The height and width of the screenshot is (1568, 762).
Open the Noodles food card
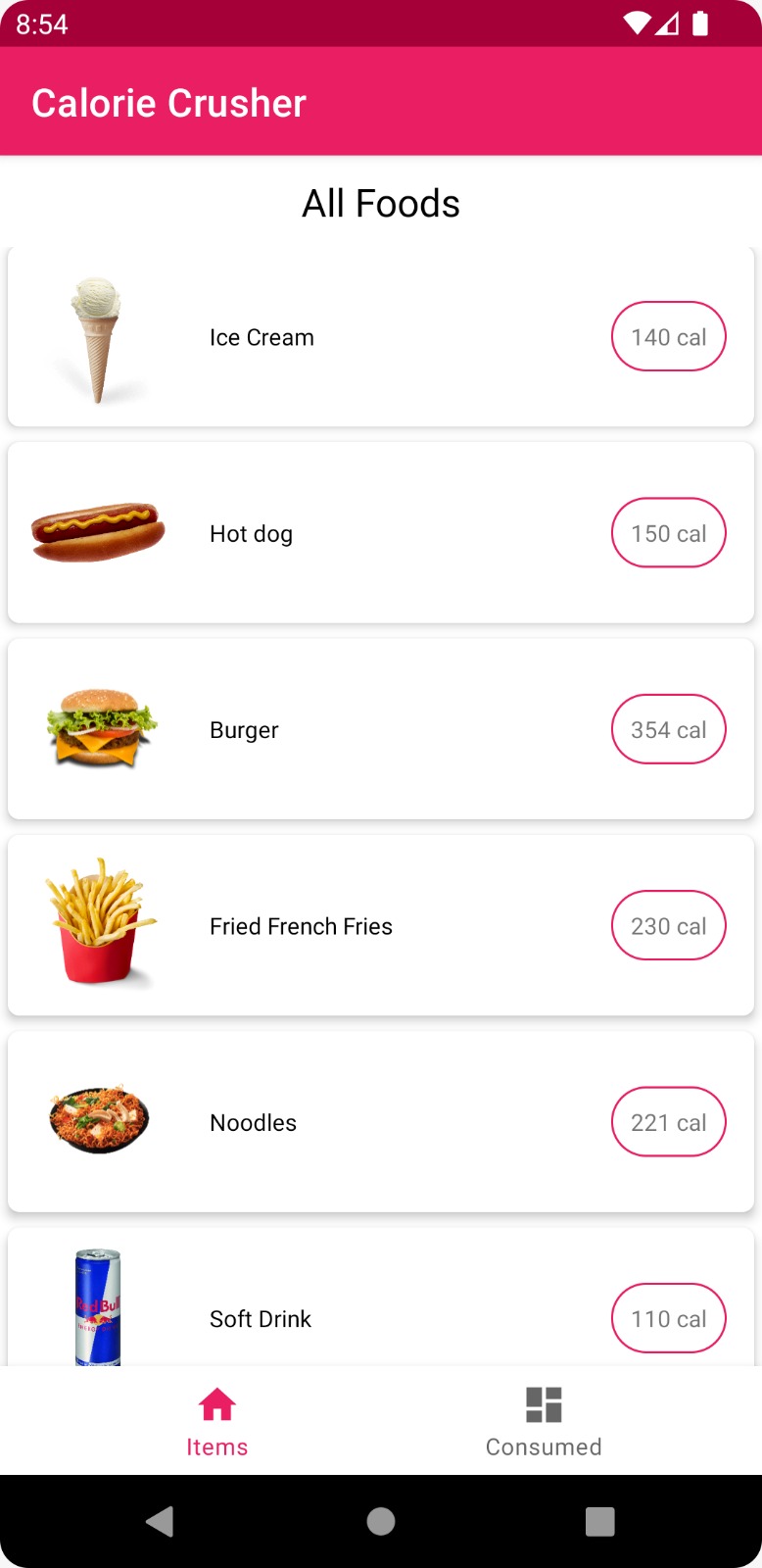click(380, 1121)
